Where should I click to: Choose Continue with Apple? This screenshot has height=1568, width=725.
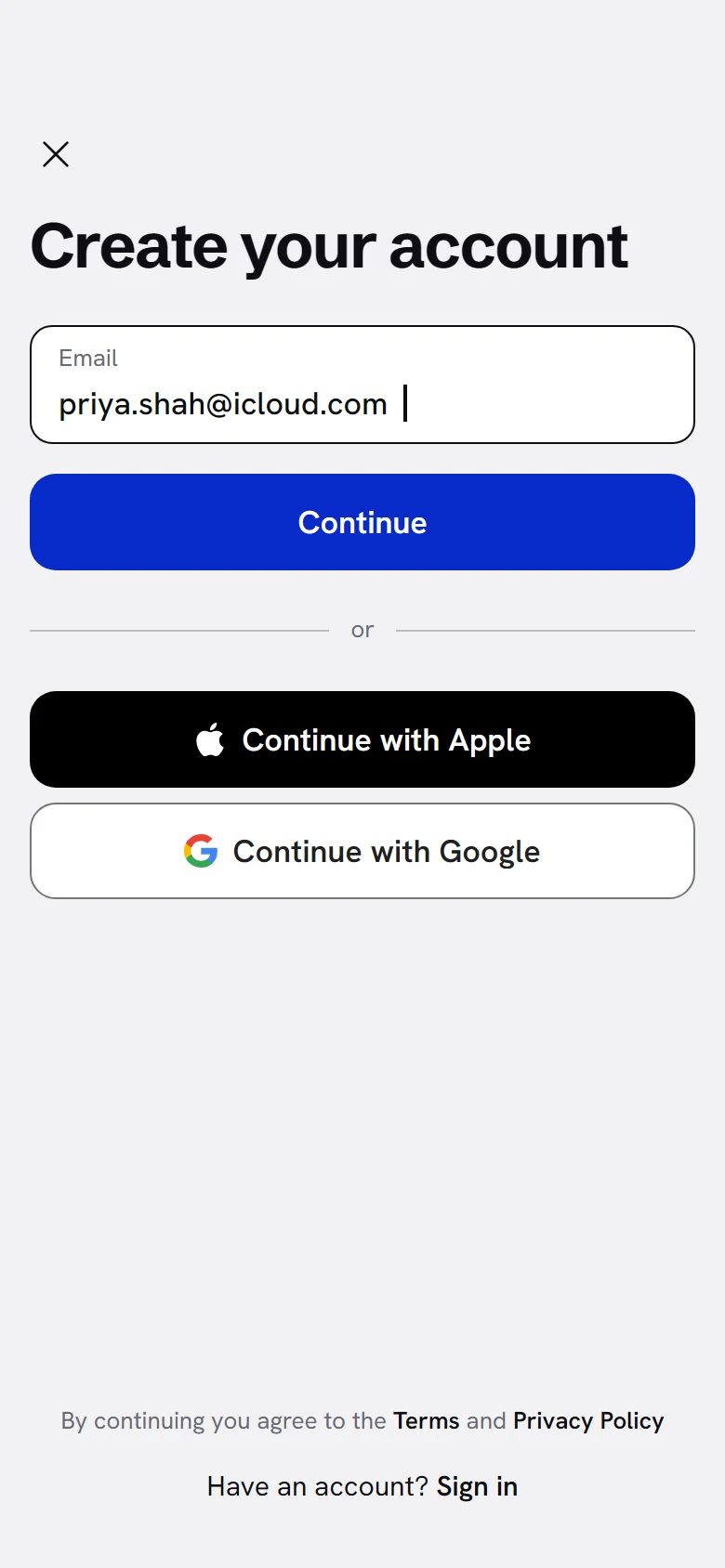tap(362, 739)
